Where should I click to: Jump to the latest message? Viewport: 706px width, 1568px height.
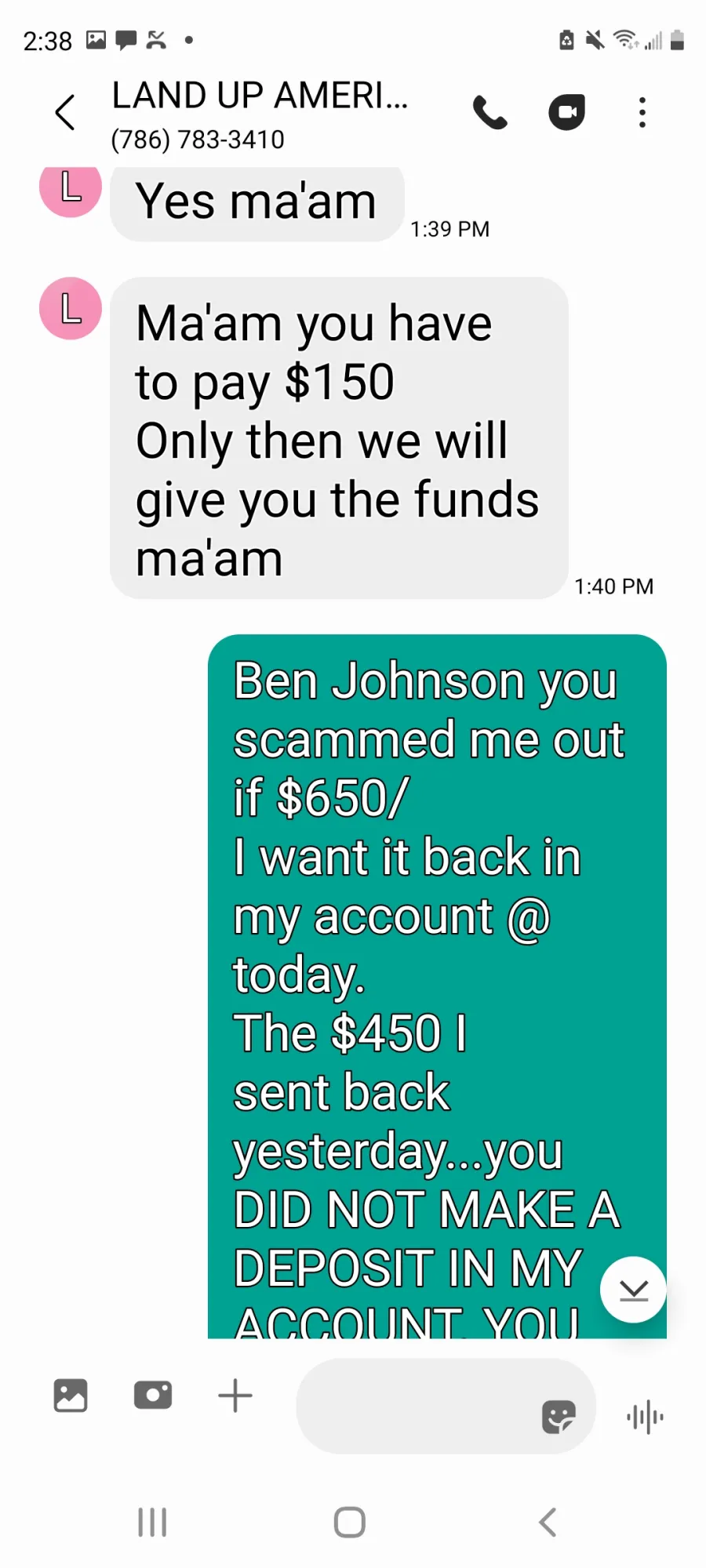(633, 1290)
